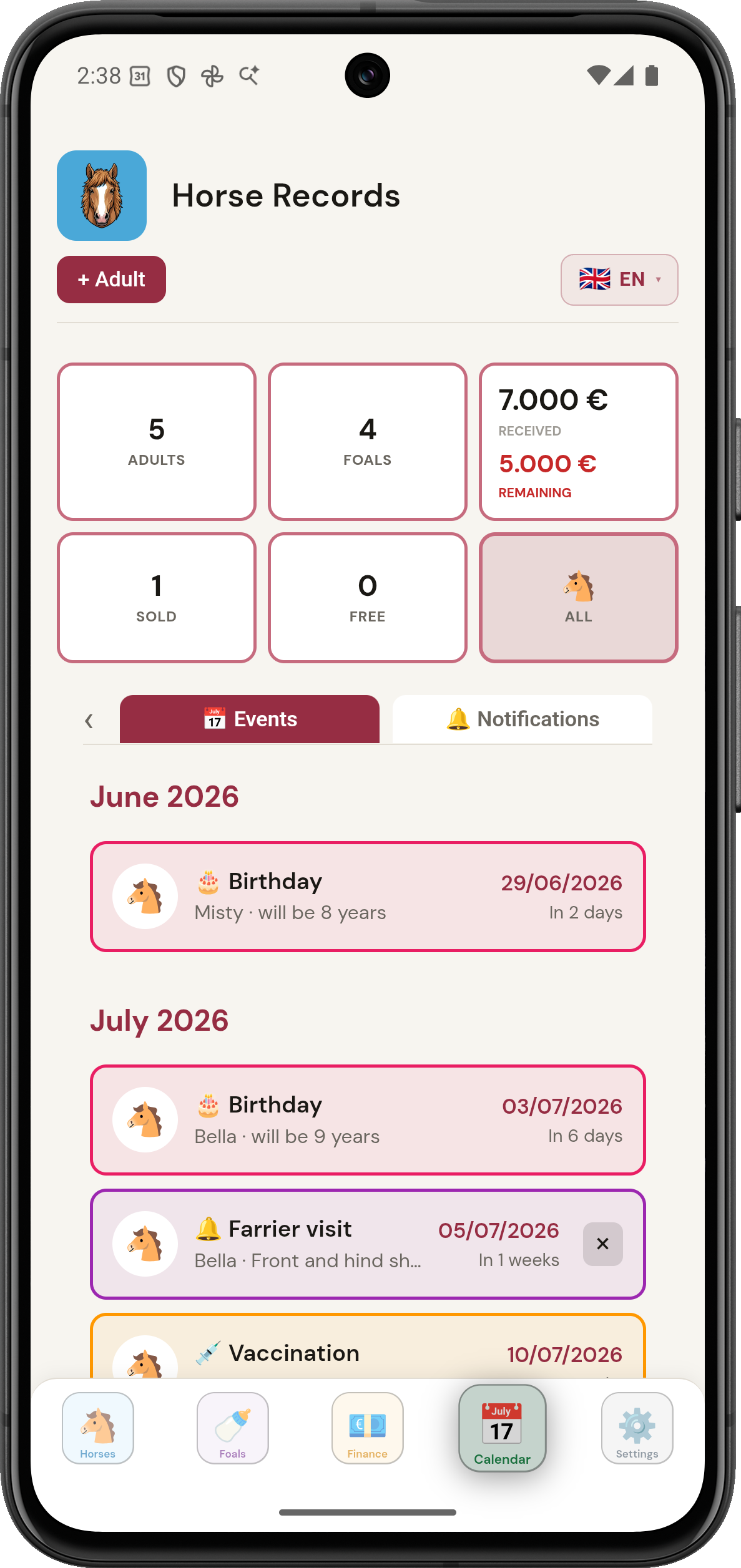
Task: Show the 1 Sold horses card
Action: click(157, 598)
